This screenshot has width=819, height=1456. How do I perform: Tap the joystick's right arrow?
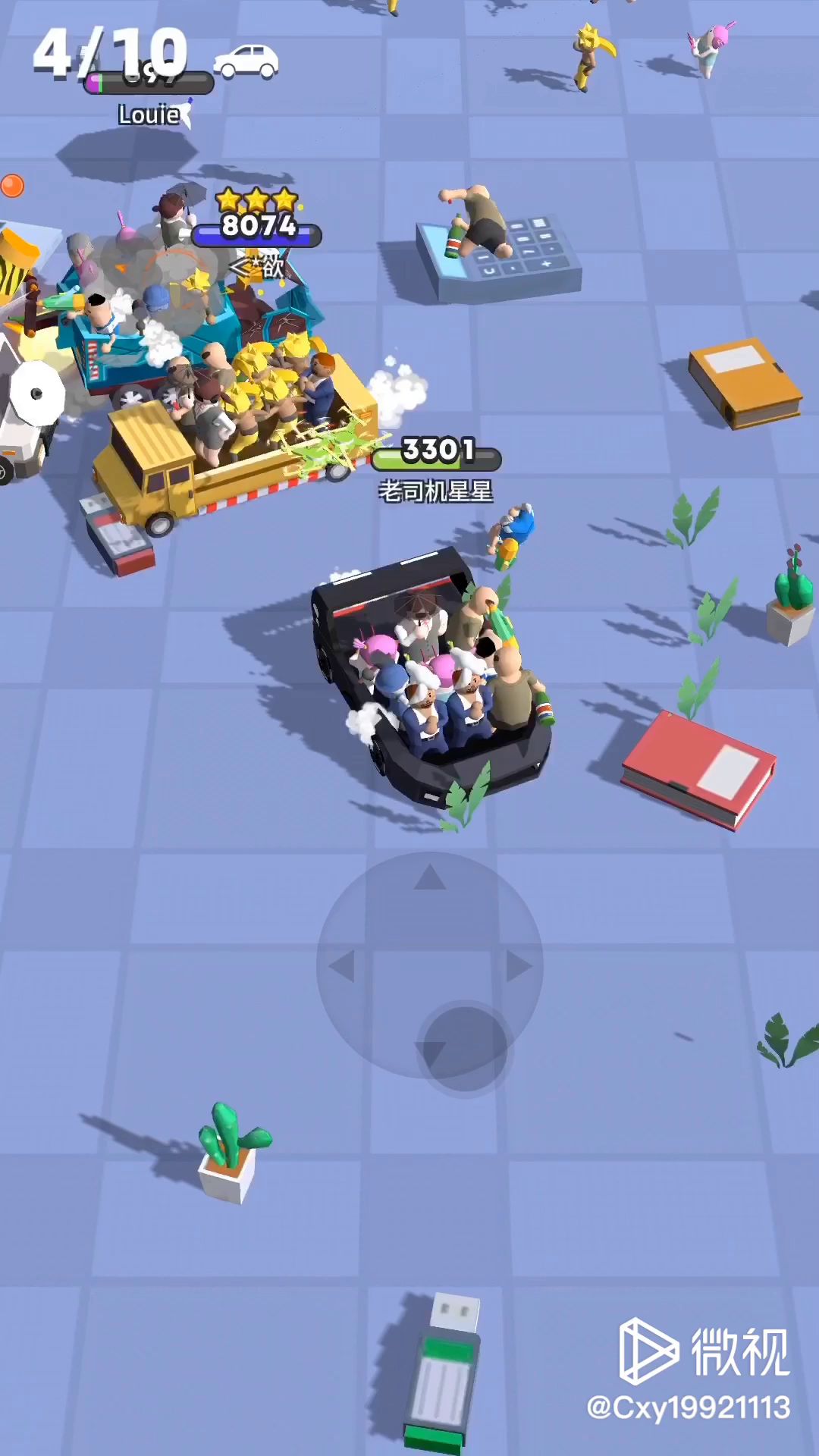click(519, 966)
